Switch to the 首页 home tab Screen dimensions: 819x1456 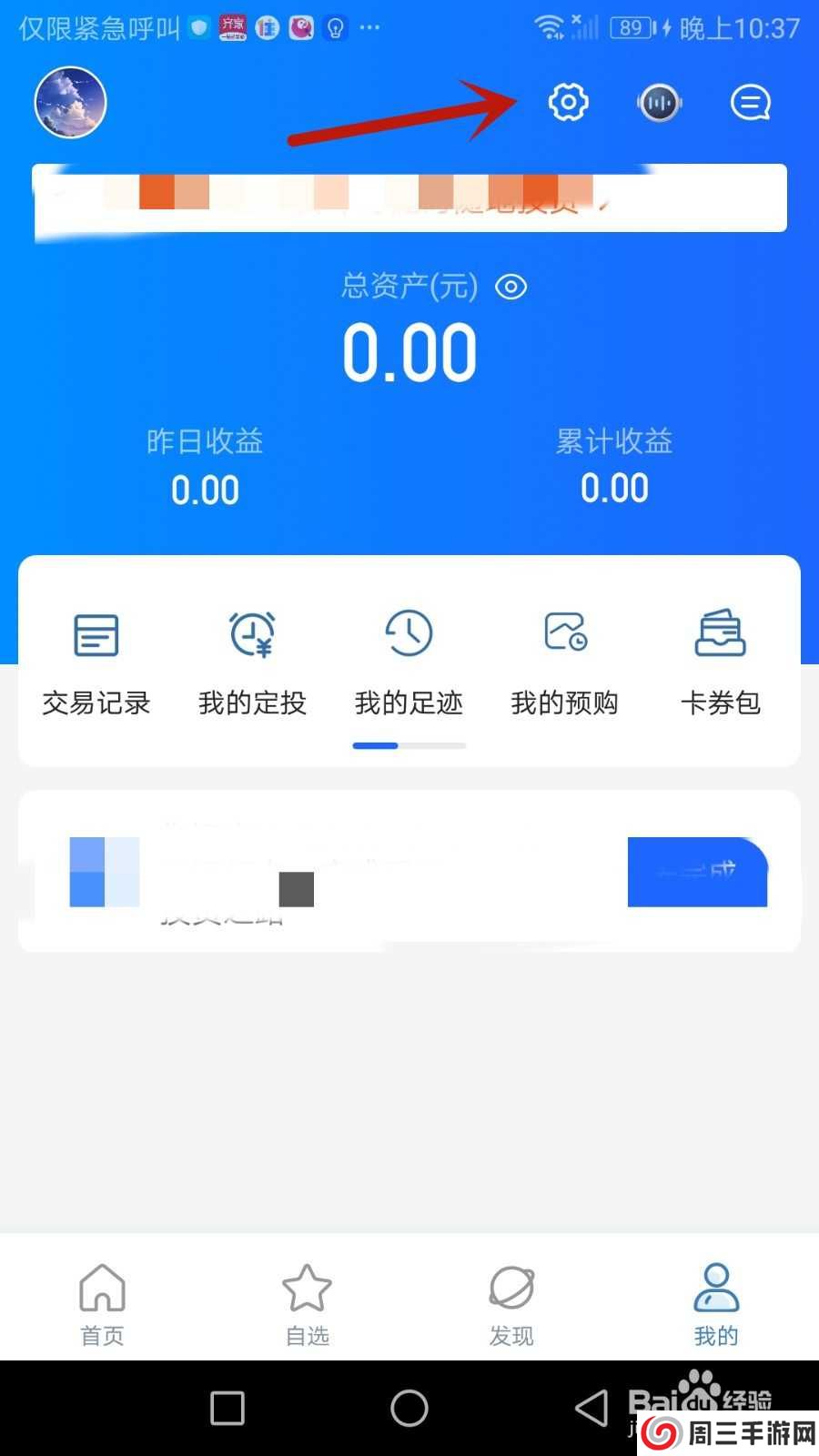(x=101, y=1301)
